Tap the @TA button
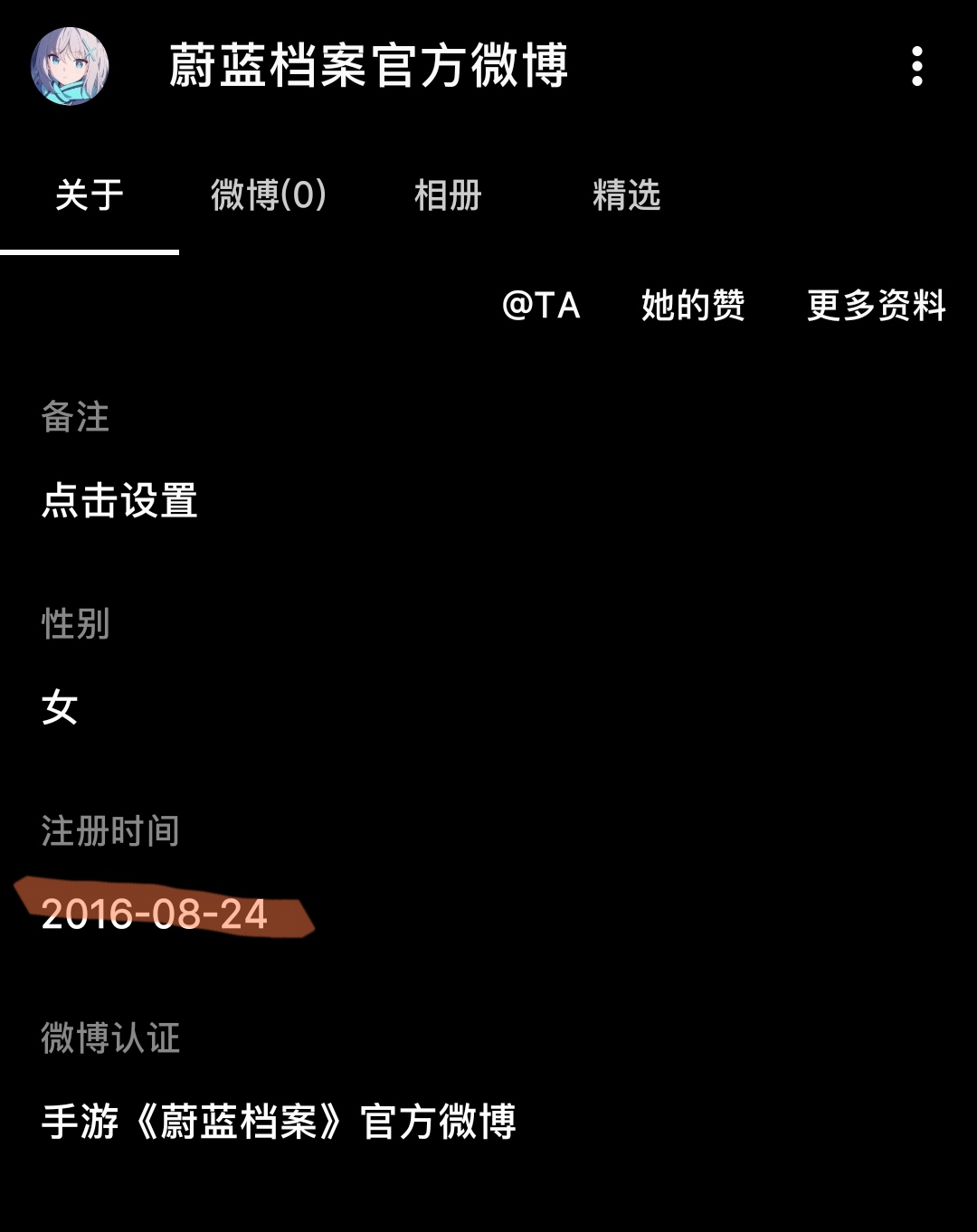 click(x=541, y=306)
